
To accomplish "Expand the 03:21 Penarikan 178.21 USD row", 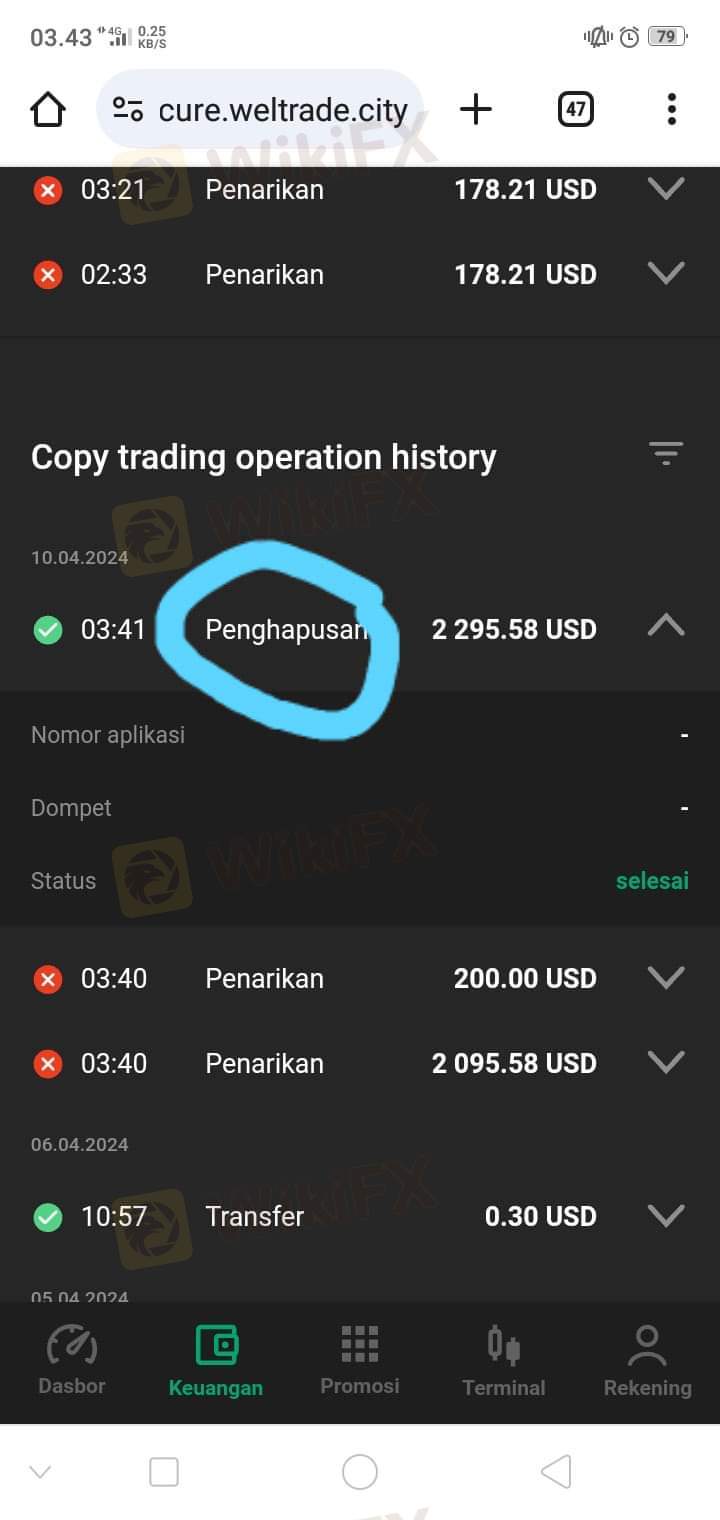I will [666, 188].
